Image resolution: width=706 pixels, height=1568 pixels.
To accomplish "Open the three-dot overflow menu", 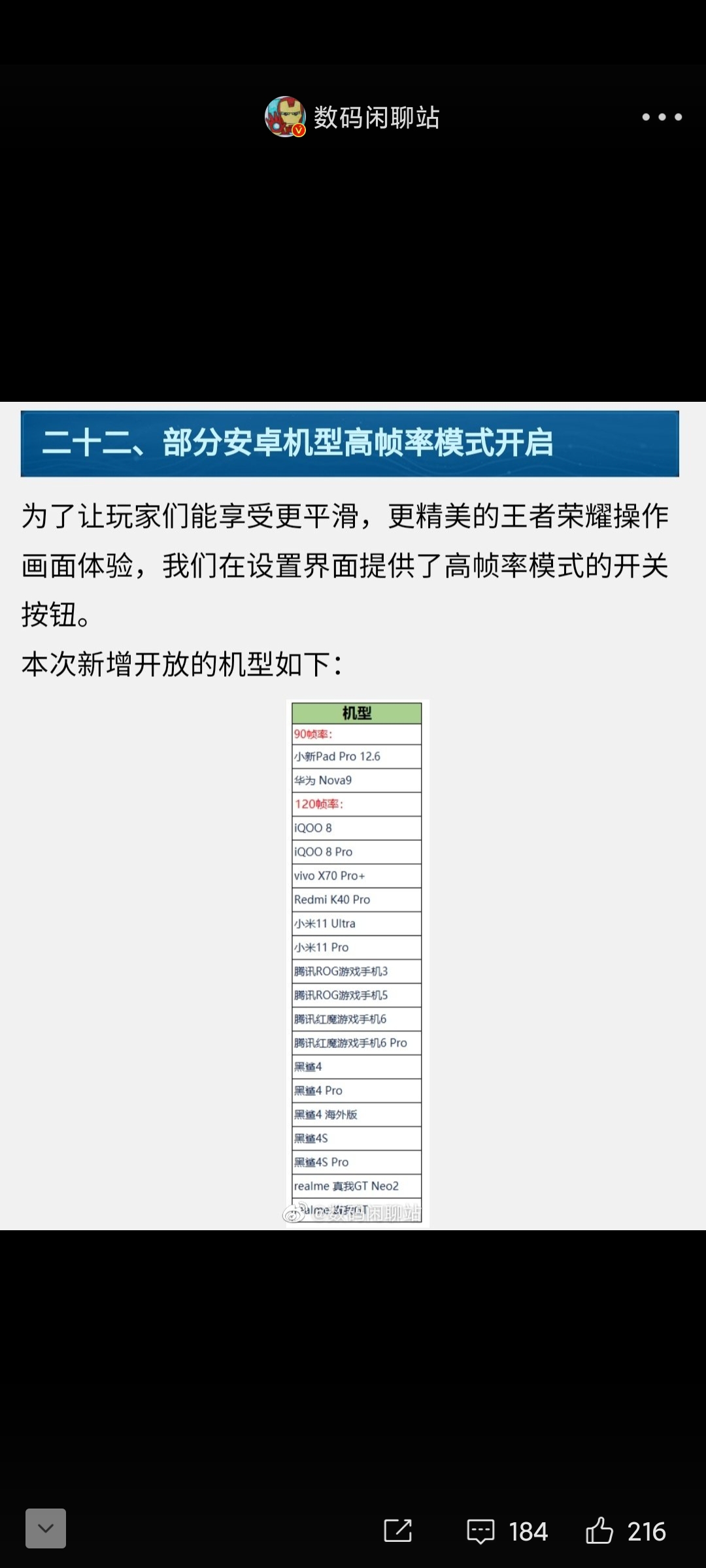I will [662, 117].
